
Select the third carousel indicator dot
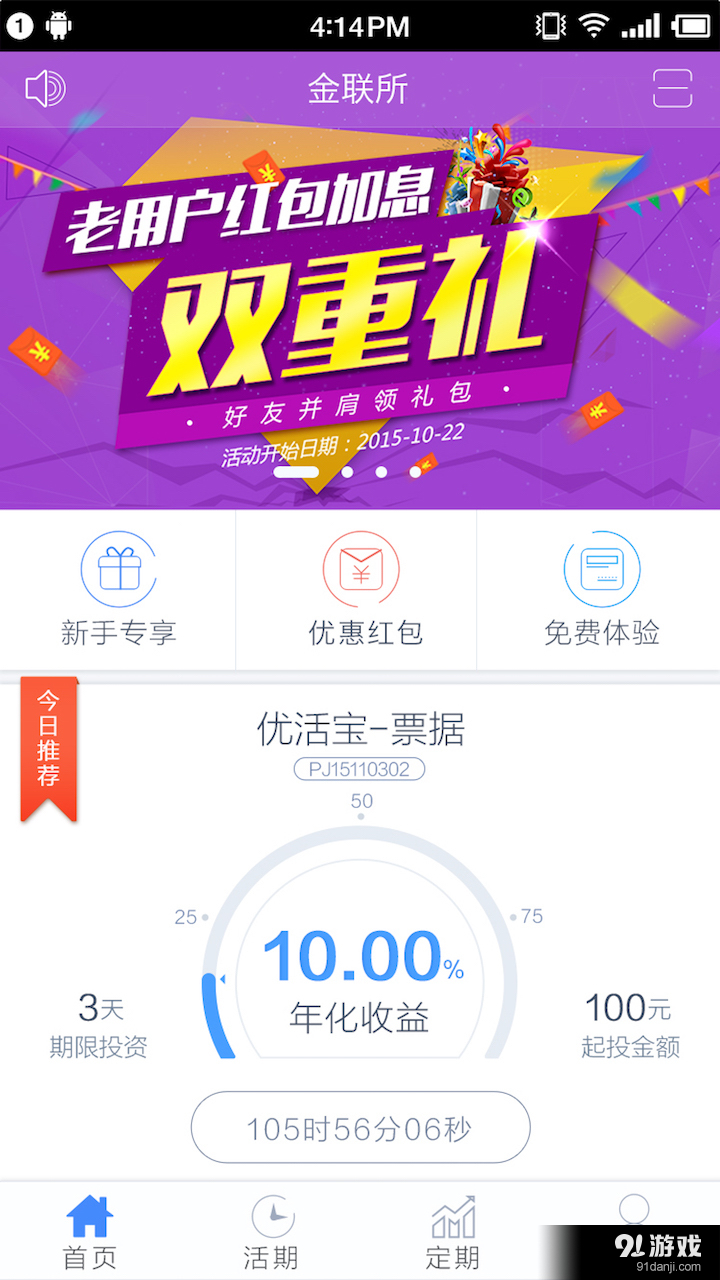coord(381,471)
